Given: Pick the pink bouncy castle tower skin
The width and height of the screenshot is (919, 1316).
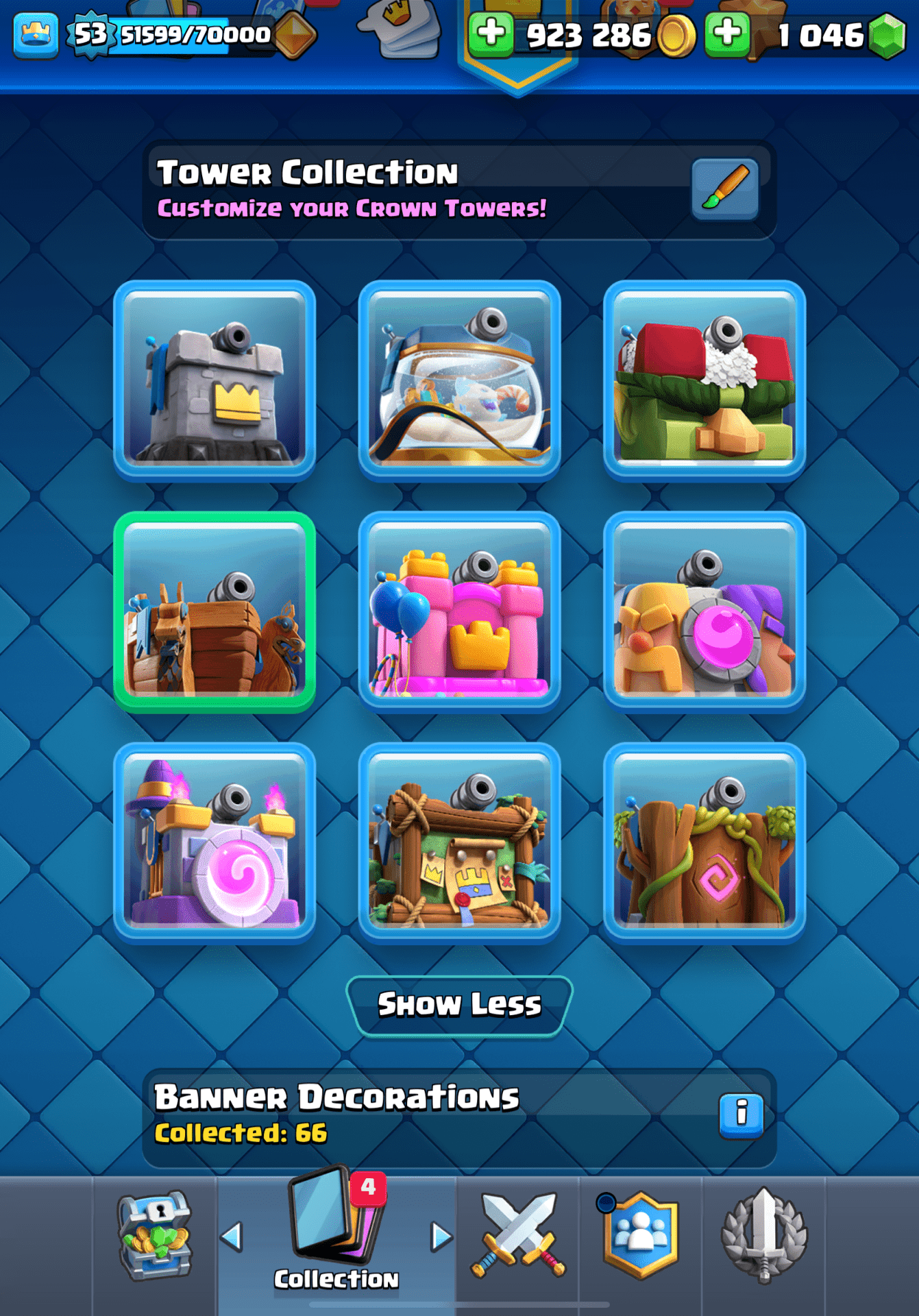Looking at the screenshot, I should click(459, 612).
